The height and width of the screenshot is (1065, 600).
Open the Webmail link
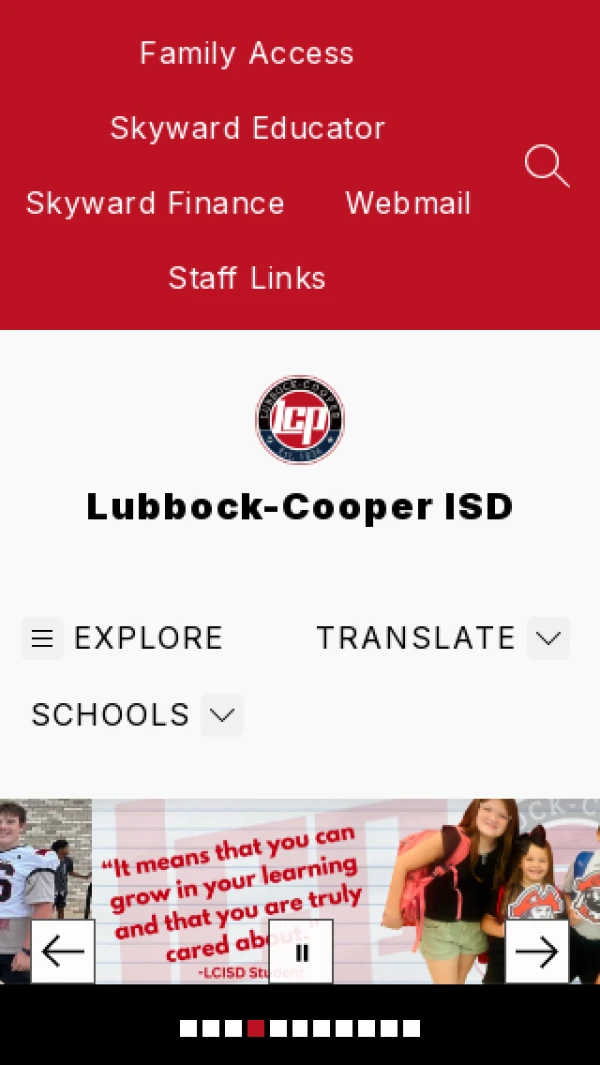click(408, 203)
